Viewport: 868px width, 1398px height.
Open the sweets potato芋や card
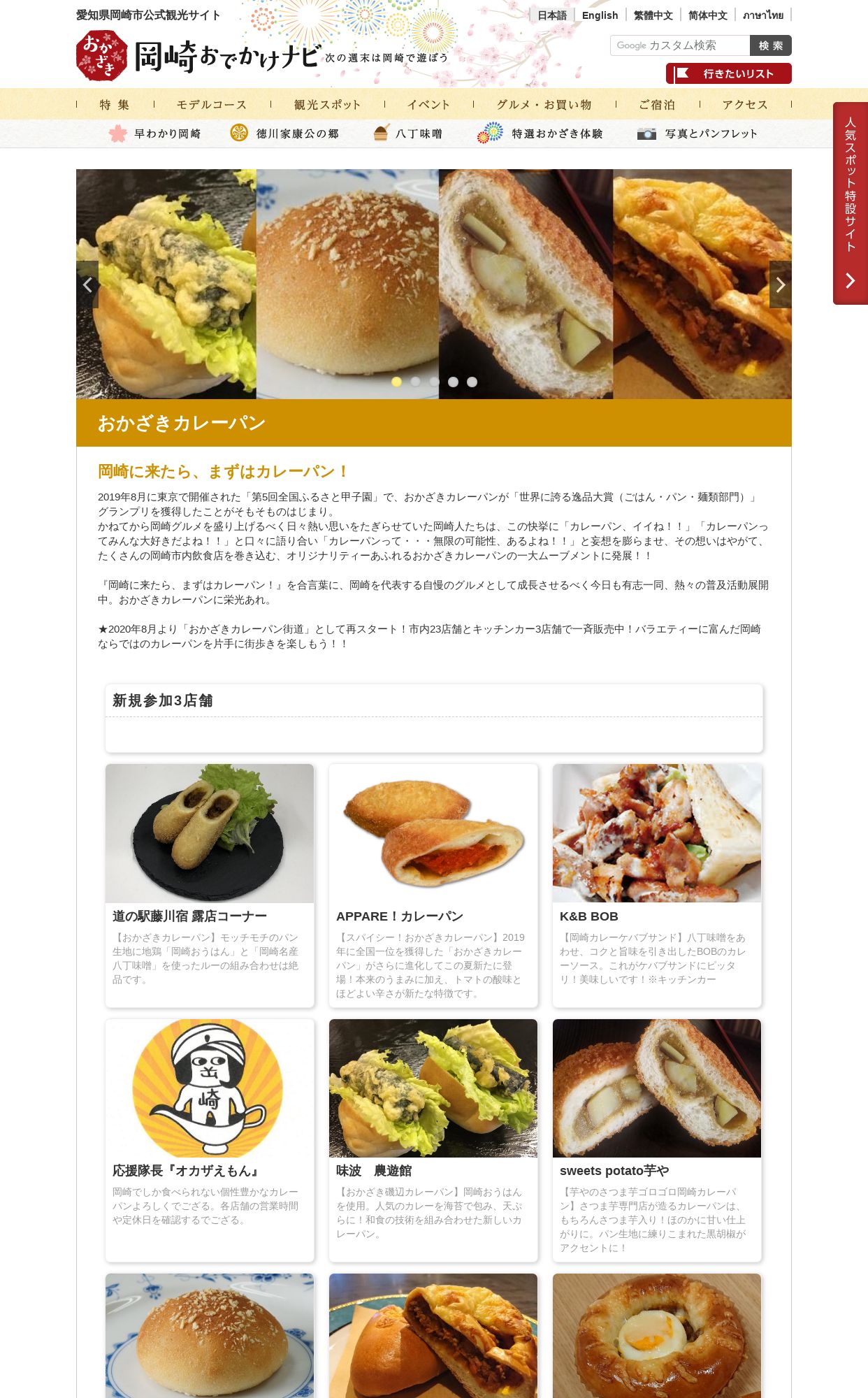pos(657,1141)
